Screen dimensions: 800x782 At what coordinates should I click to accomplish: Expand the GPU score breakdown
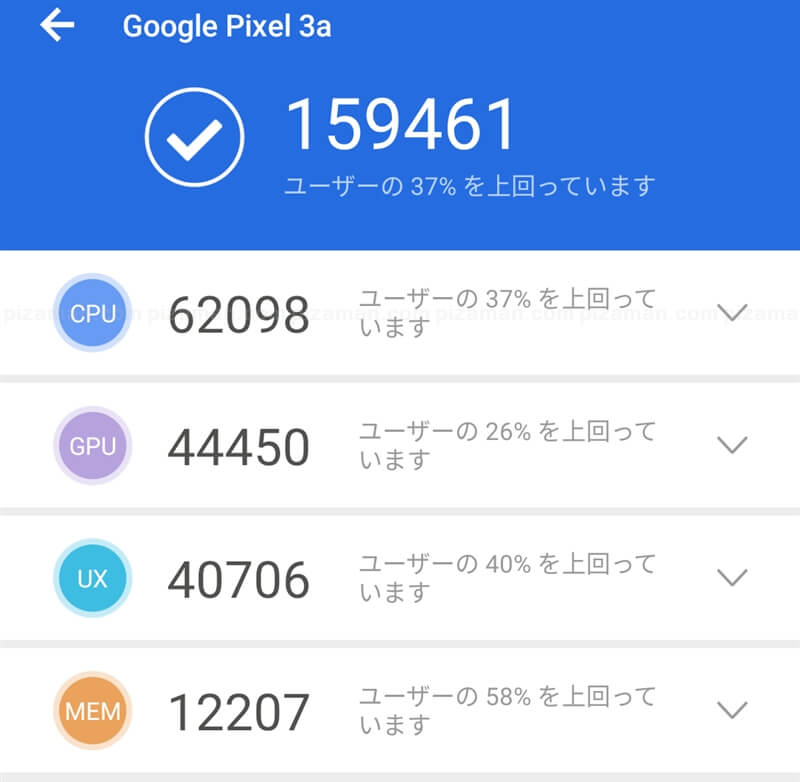(733, 445)
